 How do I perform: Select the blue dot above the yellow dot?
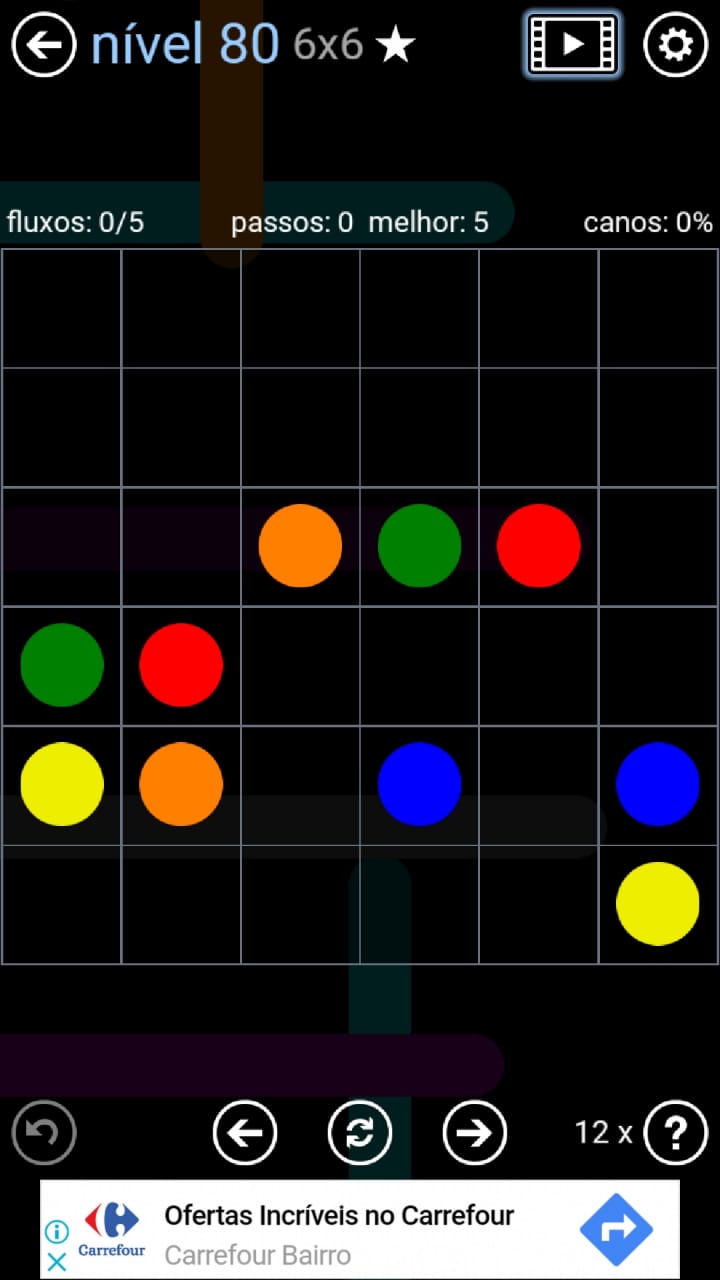(657, 784)
